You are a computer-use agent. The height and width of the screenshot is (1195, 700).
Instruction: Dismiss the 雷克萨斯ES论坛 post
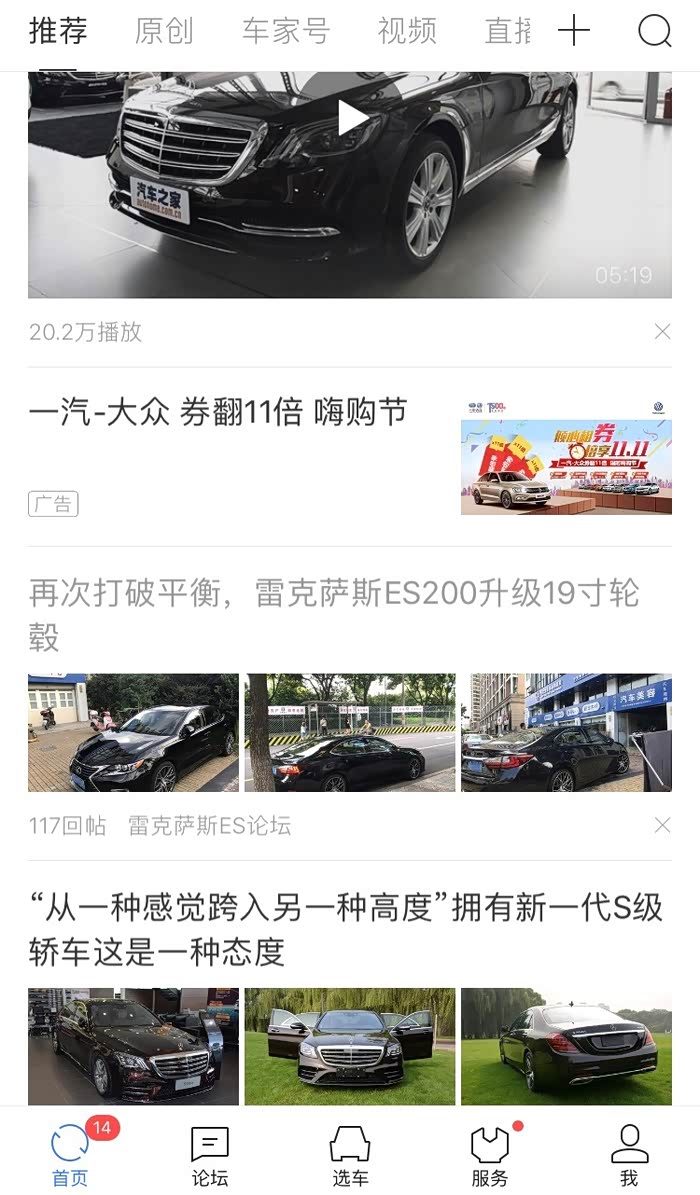662,826
